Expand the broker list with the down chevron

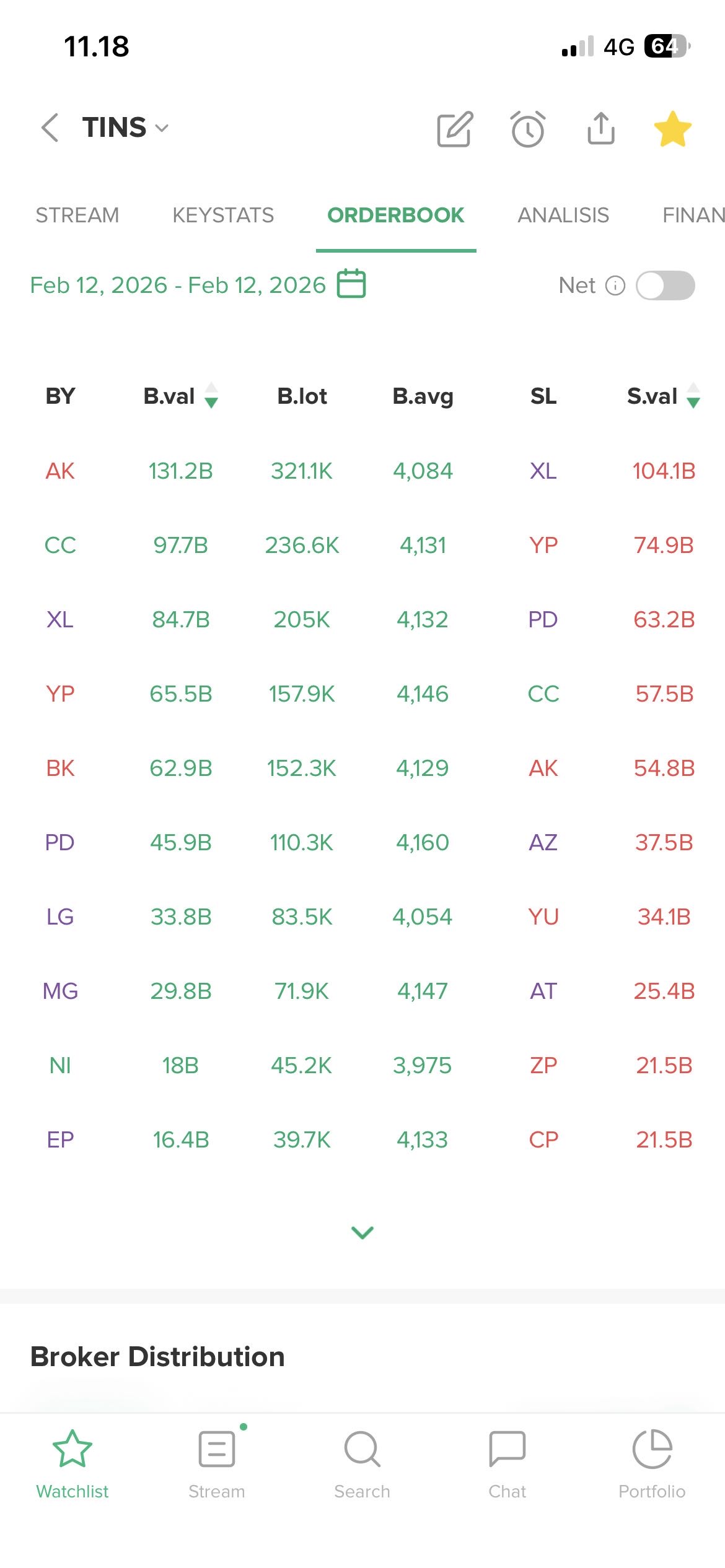(x=362, y=1232)
